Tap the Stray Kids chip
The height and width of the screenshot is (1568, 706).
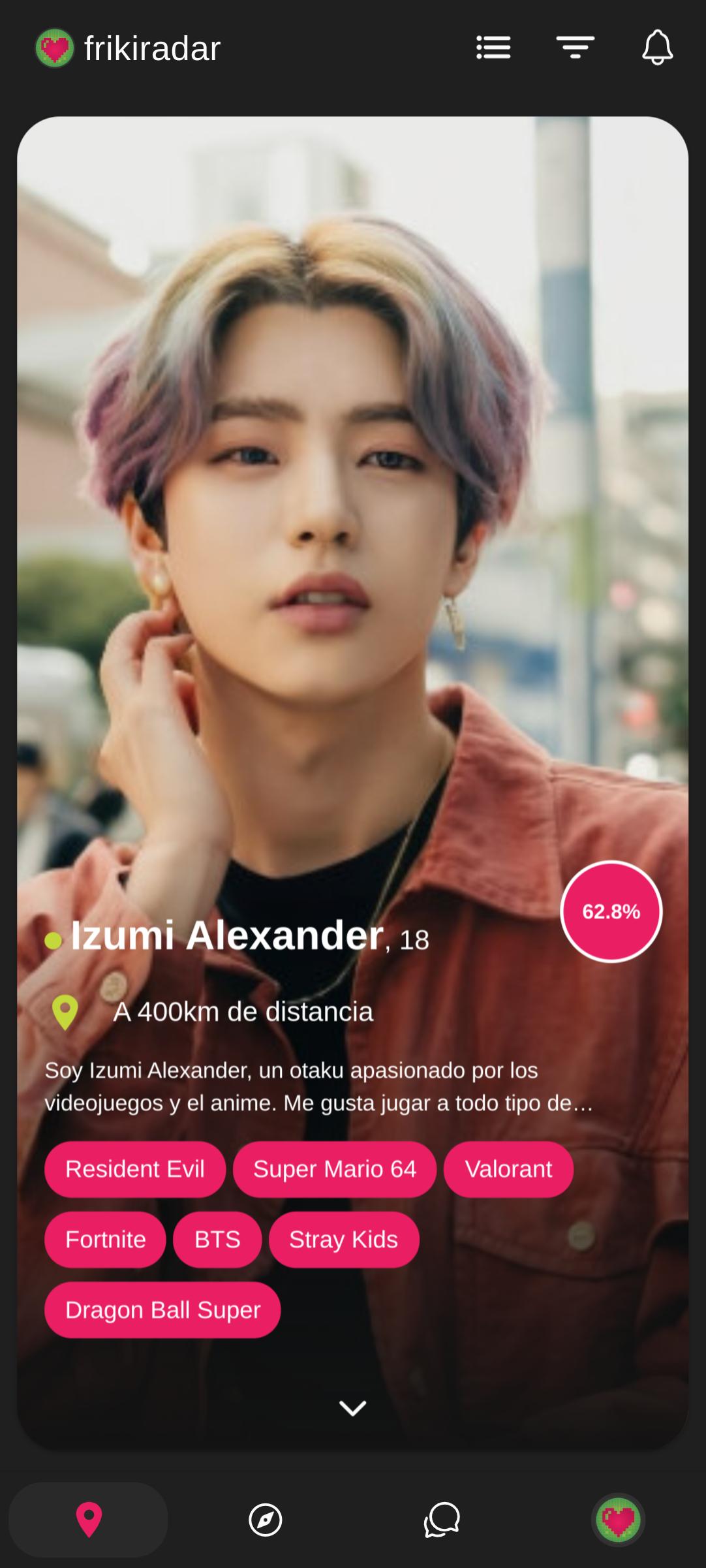click(x=344, y=1240)
